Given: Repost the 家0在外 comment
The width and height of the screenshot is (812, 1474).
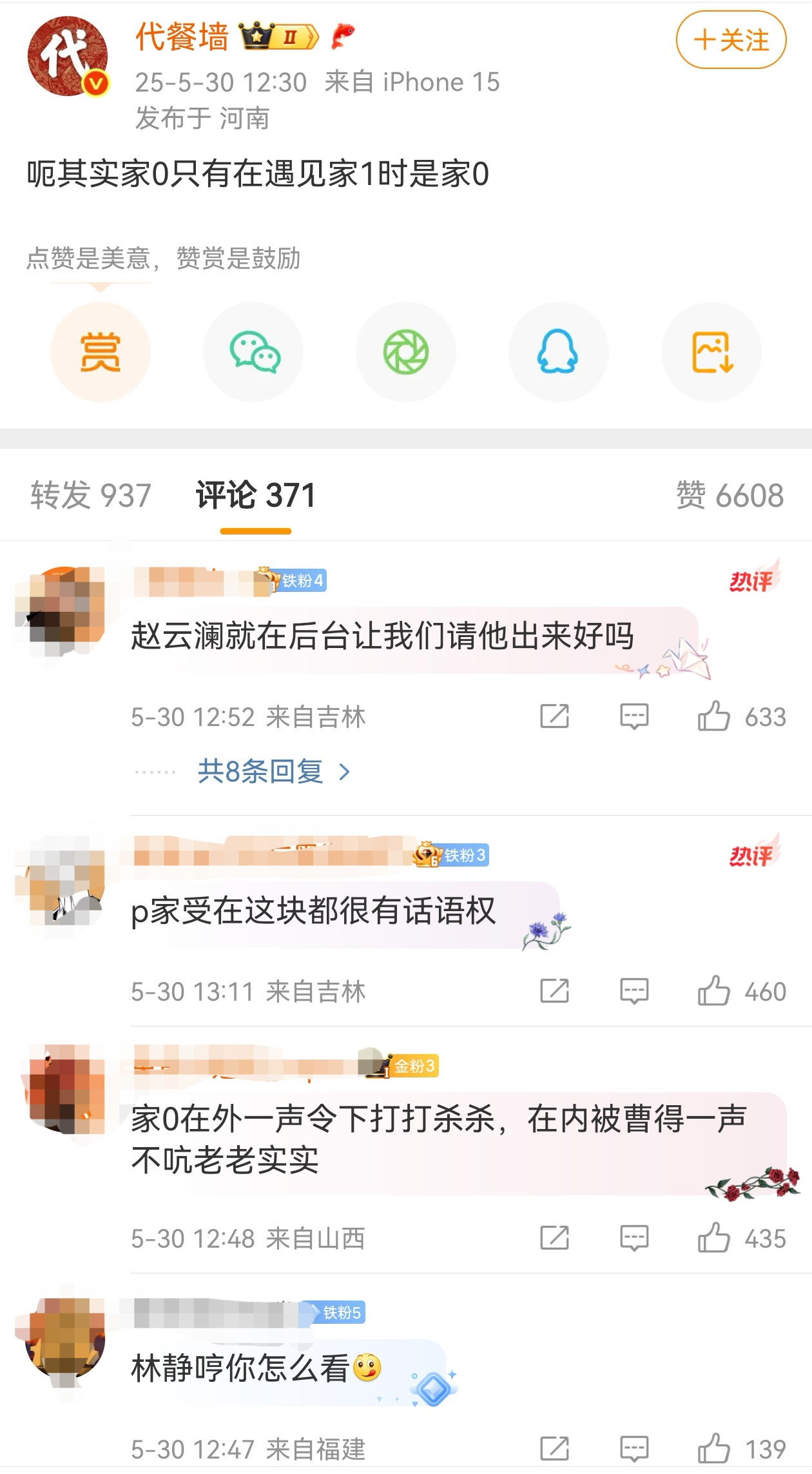Looking at the screenshot, I should (555, 1238).
